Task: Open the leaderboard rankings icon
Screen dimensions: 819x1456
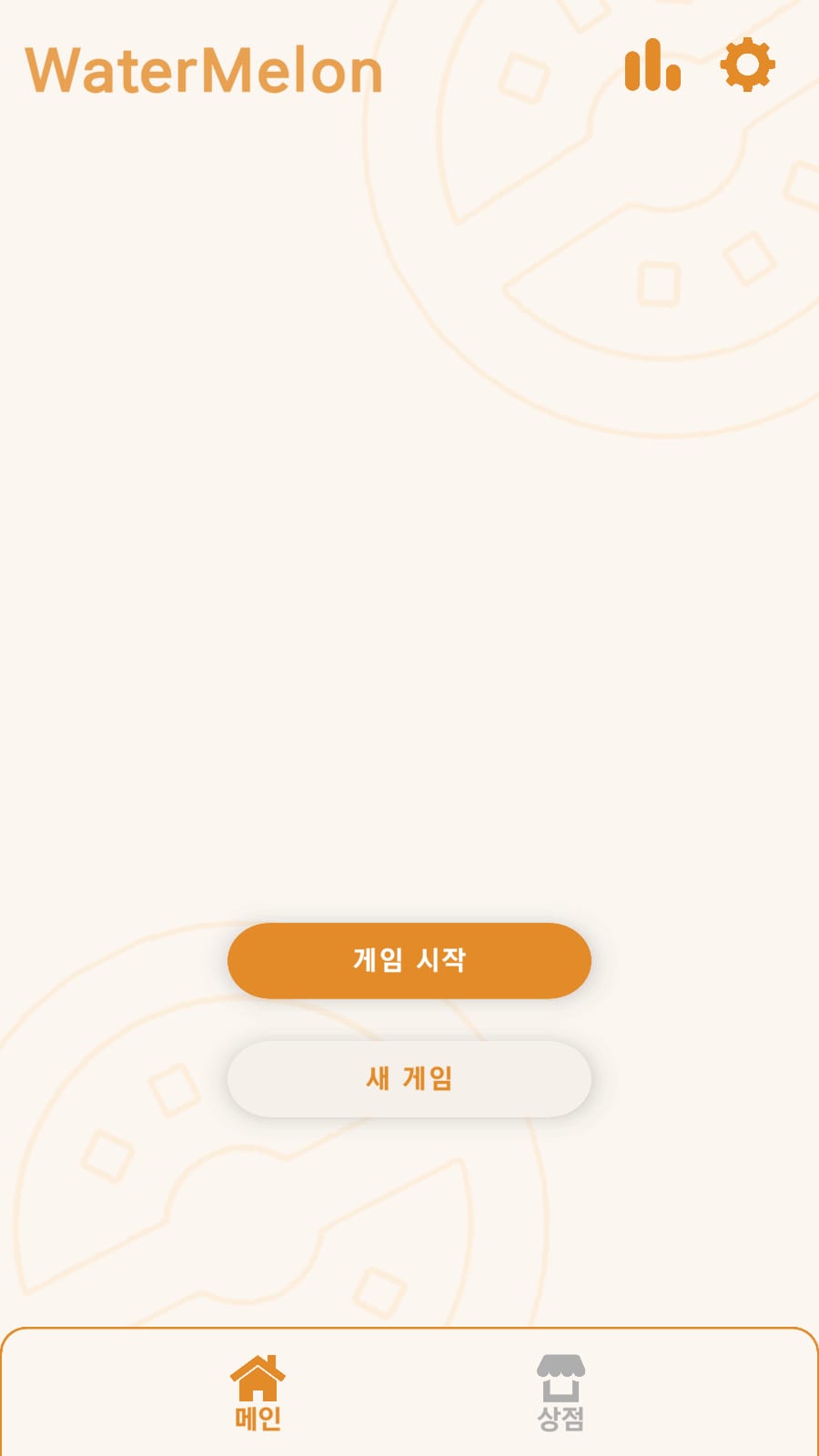Action: (652, 66)
